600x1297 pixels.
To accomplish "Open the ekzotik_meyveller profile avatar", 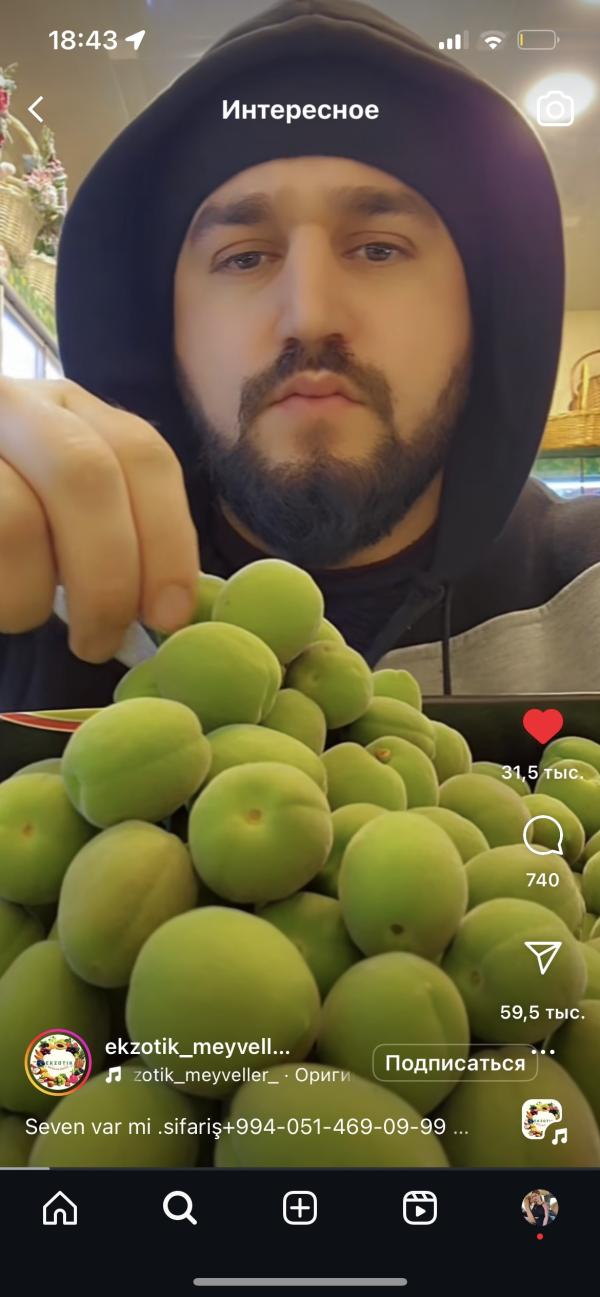I will [x=58, y=1063].
